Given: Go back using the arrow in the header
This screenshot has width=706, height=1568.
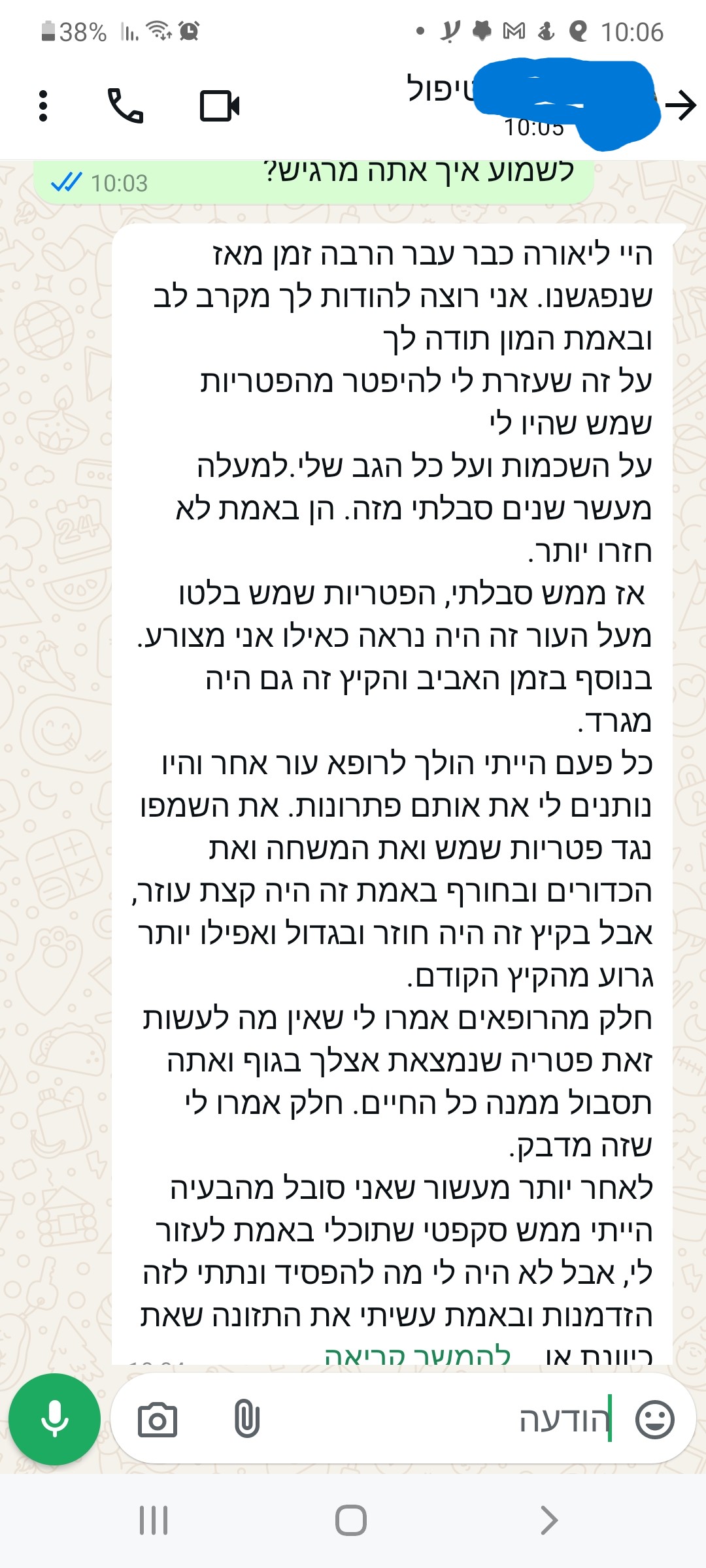Looking at the screenshot, I should click(681, 105).
